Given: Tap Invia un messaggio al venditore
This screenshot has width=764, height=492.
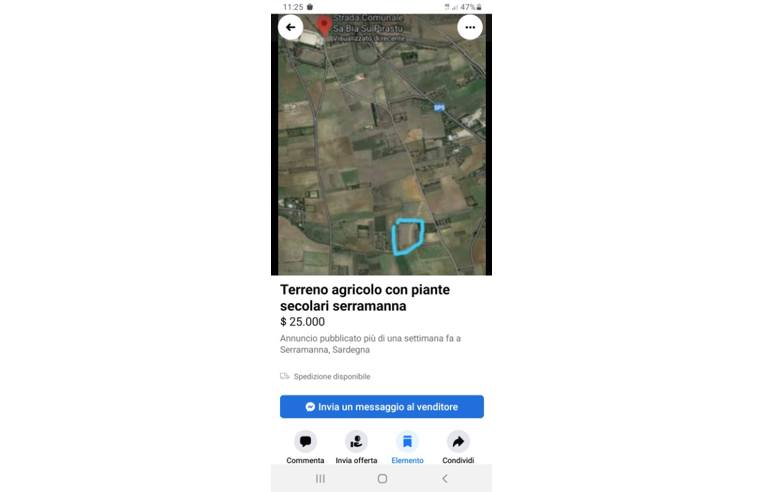Looking at the screenshot, I should point(381,407).
